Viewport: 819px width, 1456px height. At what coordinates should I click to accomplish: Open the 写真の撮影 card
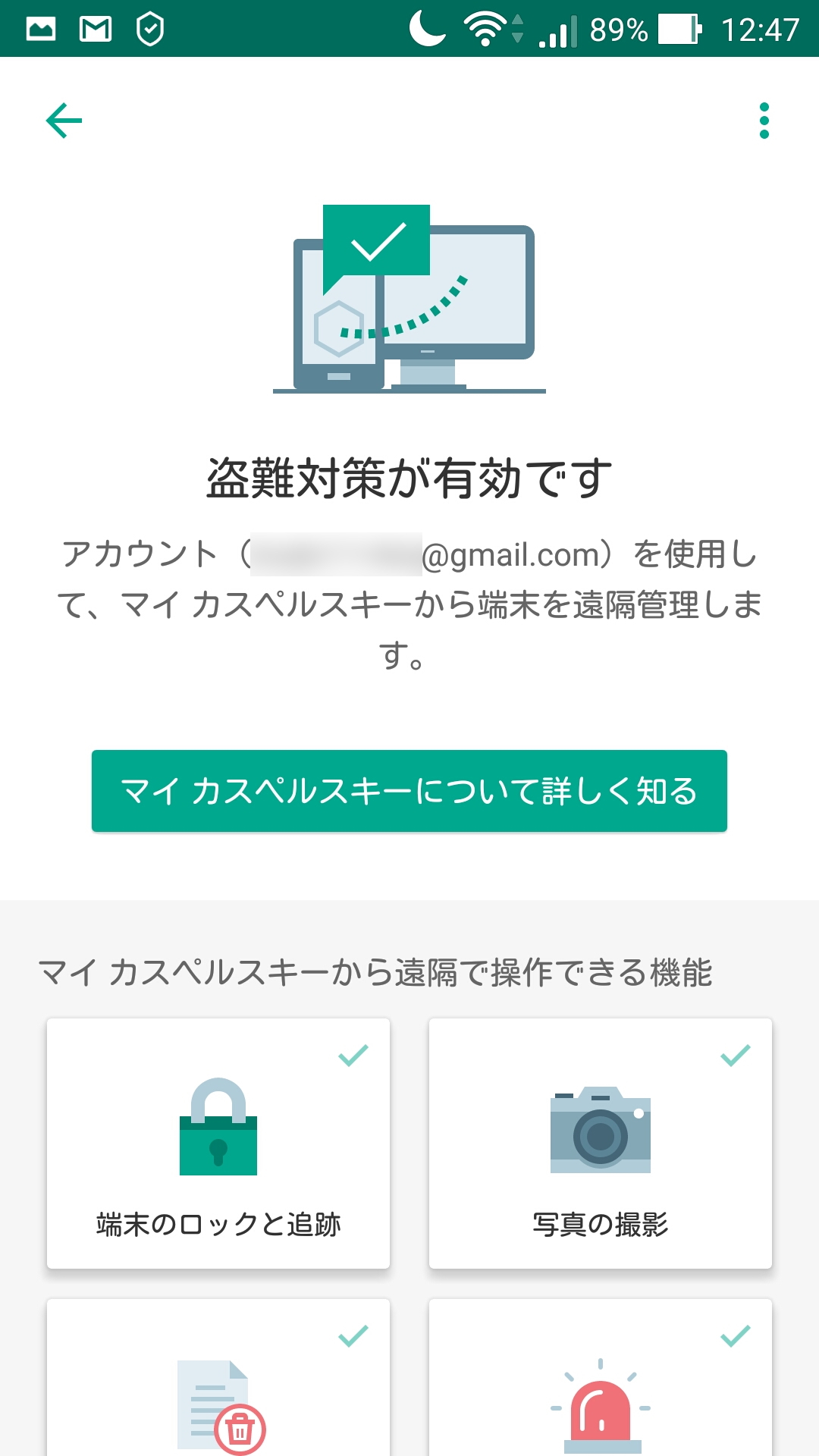[601, 1143]
